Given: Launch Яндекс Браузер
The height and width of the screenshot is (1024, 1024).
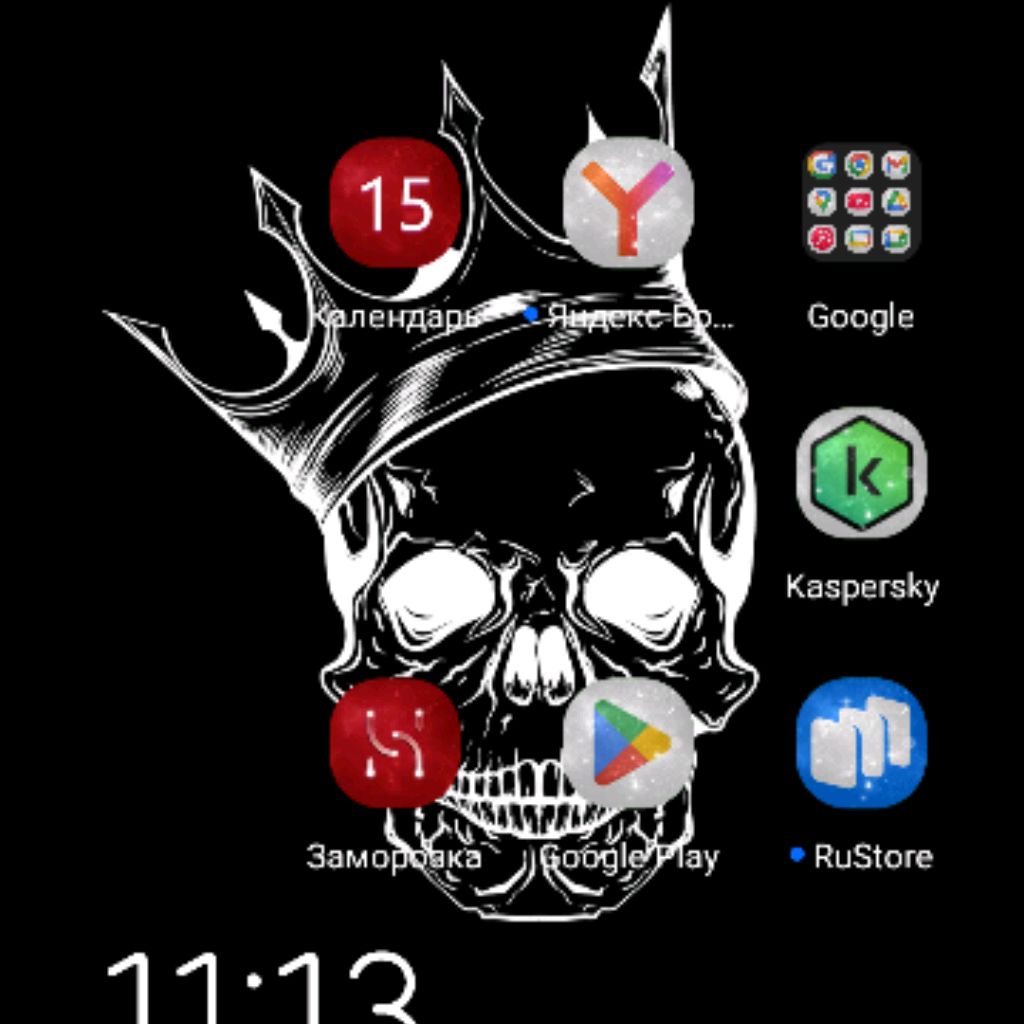Looking at the screenshot, I should click(628, 203).
